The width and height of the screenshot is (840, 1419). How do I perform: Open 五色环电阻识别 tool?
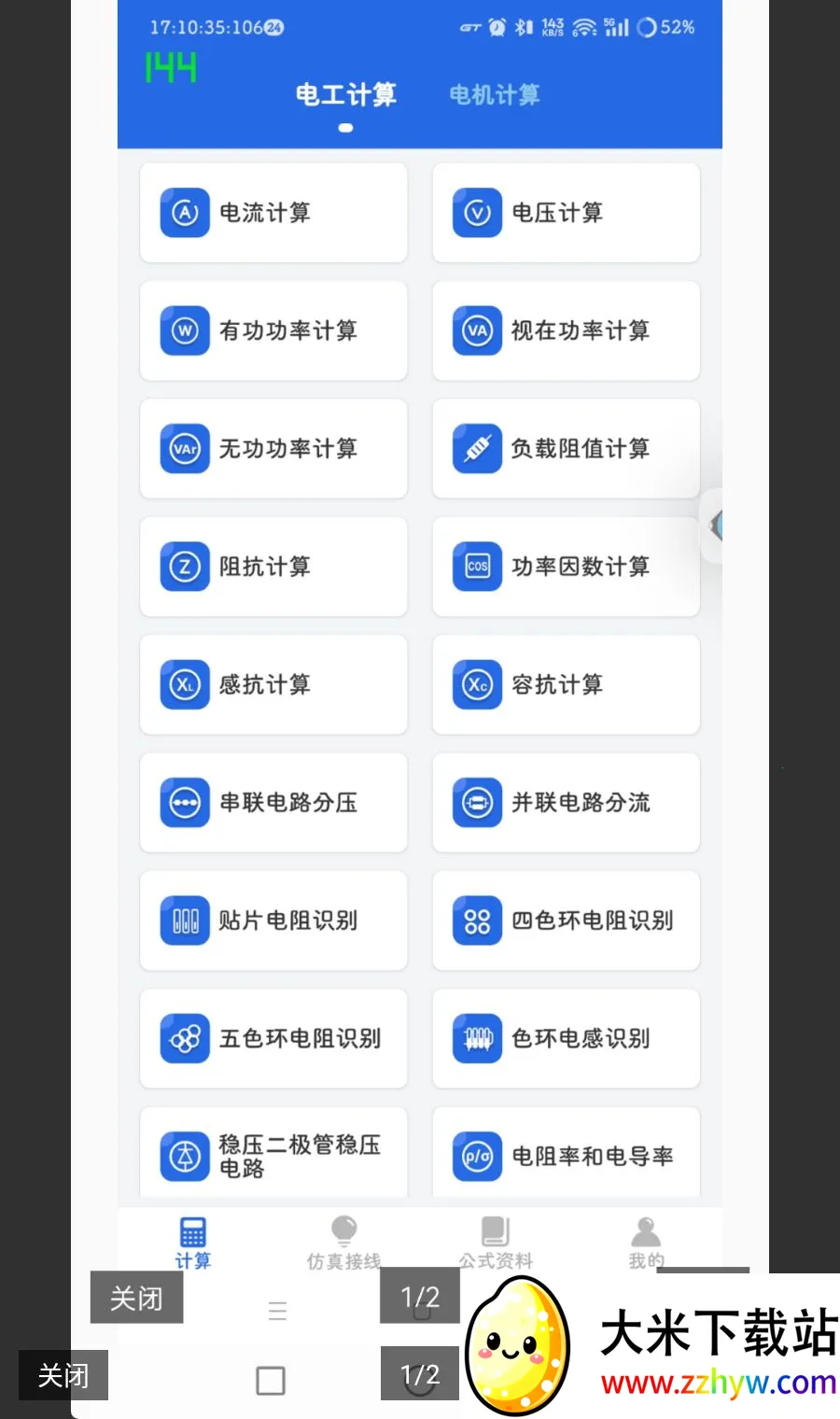273,1038
